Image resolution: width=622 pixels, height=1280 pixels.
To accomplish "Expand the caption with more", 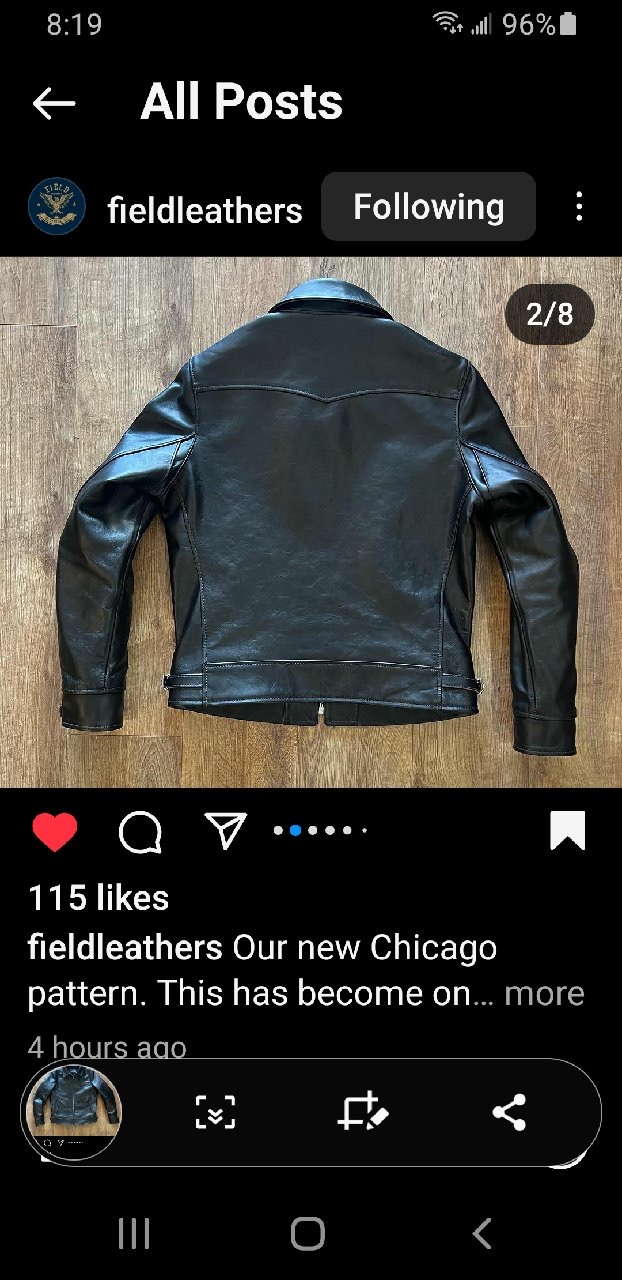I will 544,993.
